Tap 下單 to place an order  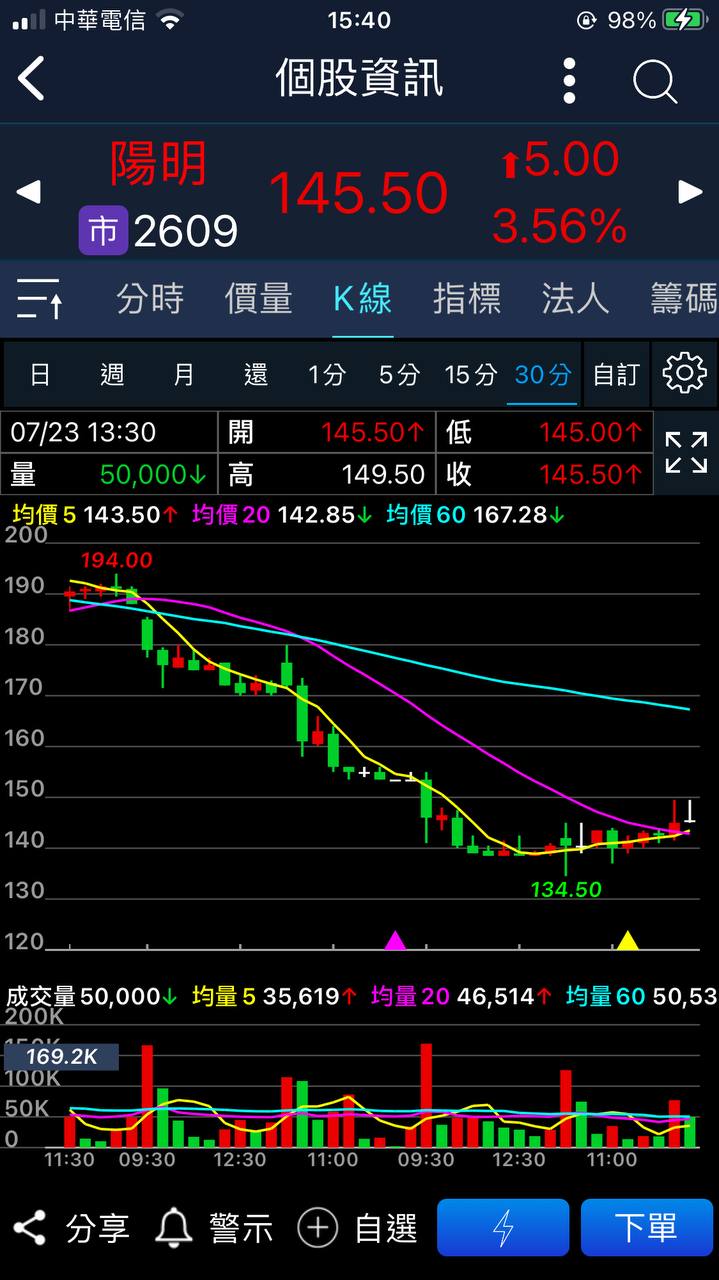646,1227
